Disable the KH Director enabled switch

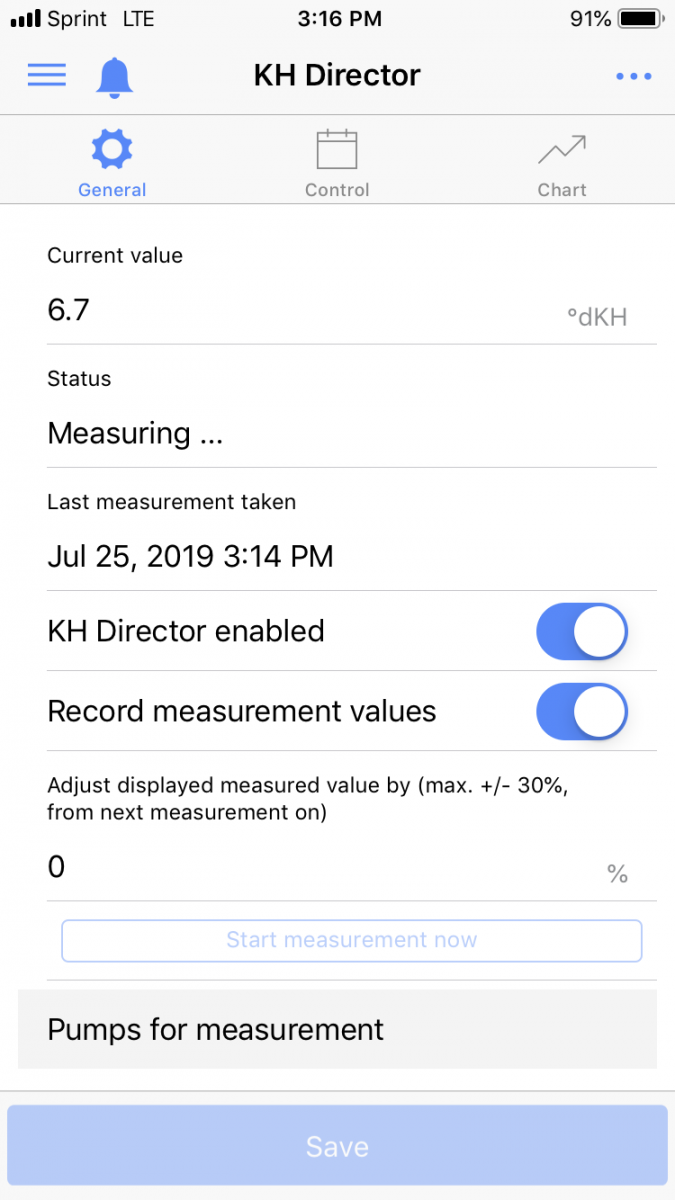point(582,631)
